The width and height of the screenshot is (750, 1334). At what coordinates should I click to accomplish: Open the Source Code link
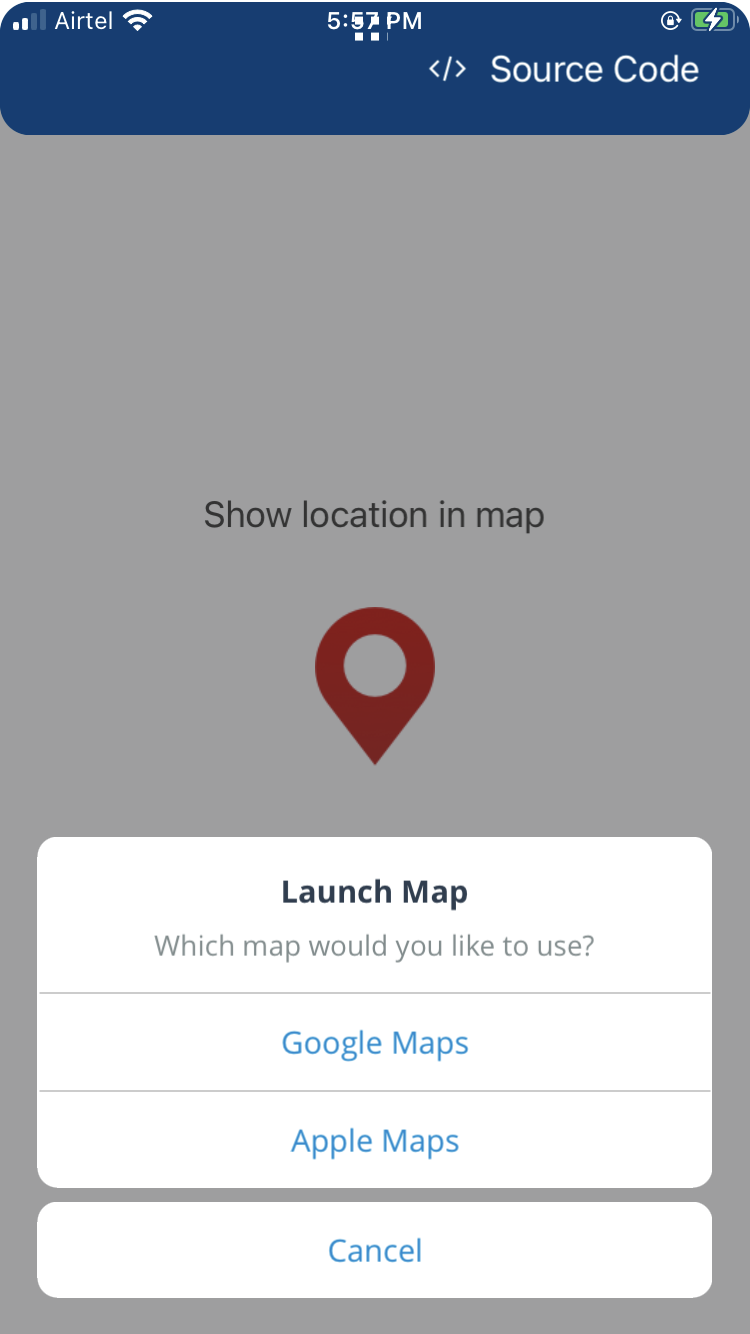pyautogui.click(x=564, y=69)
